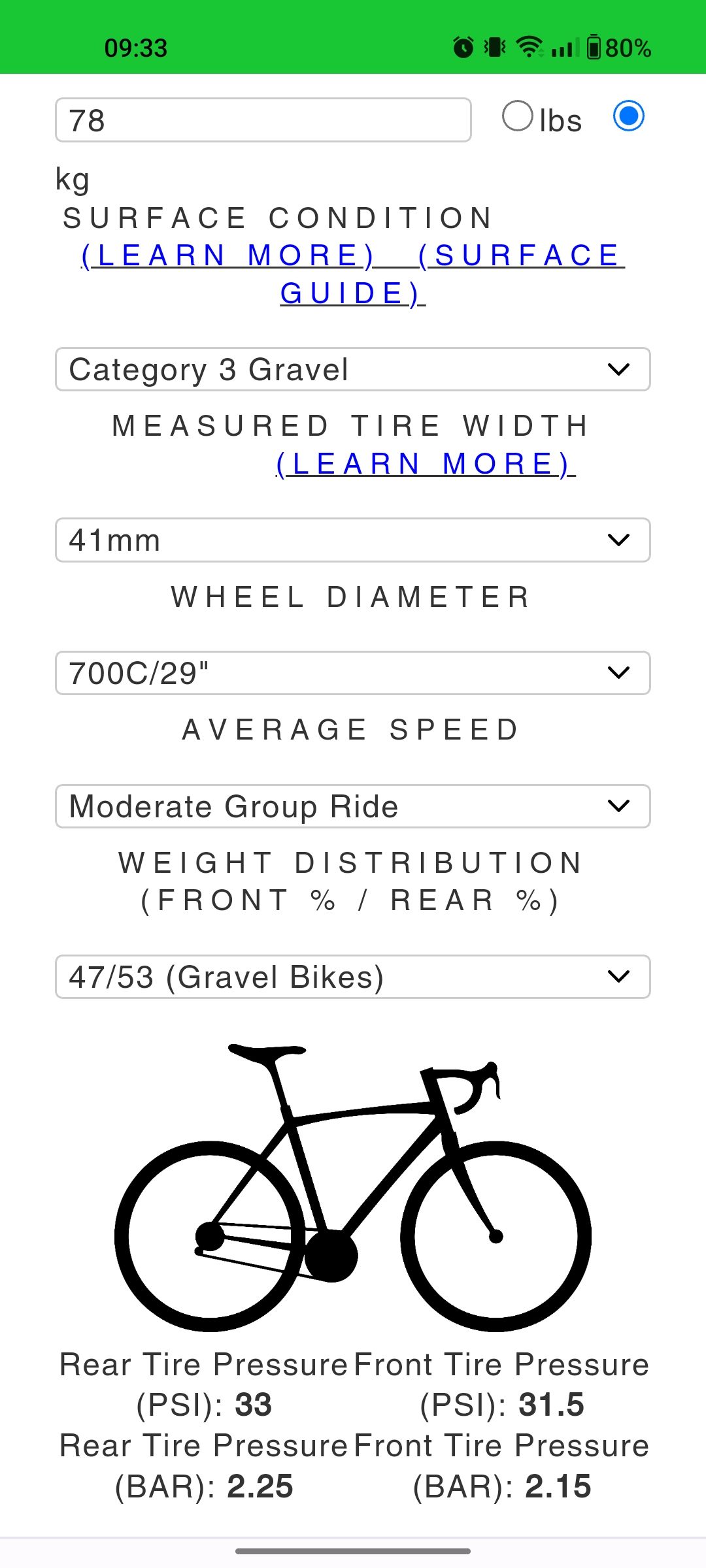Open Measured Tire Width Learn More link

tap(426, 465)
